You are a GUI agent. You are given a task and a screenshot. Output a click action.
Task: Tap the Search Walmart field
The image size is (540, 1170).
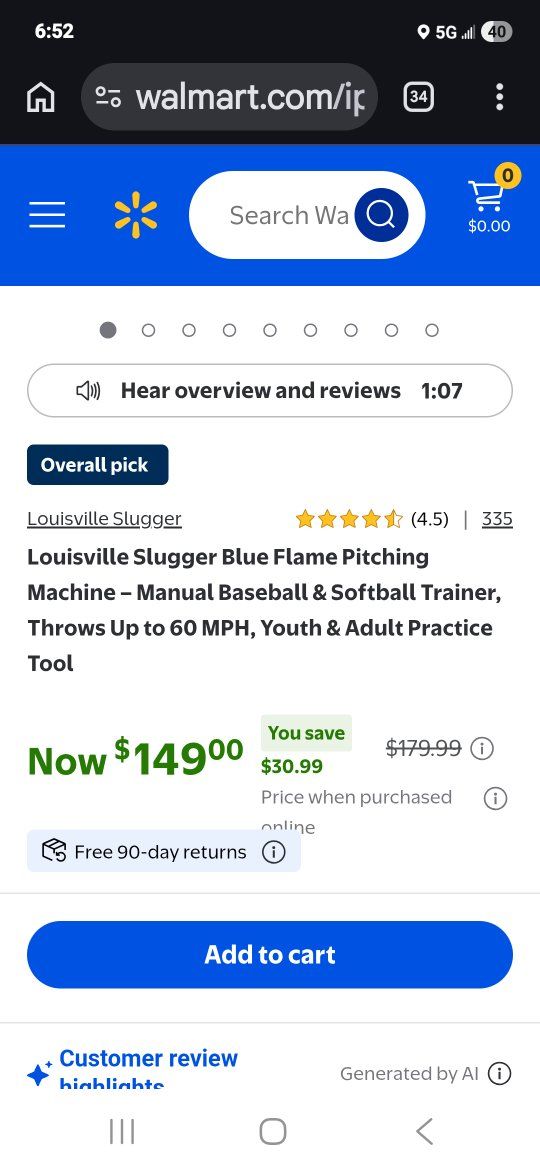tap(287, 215)
